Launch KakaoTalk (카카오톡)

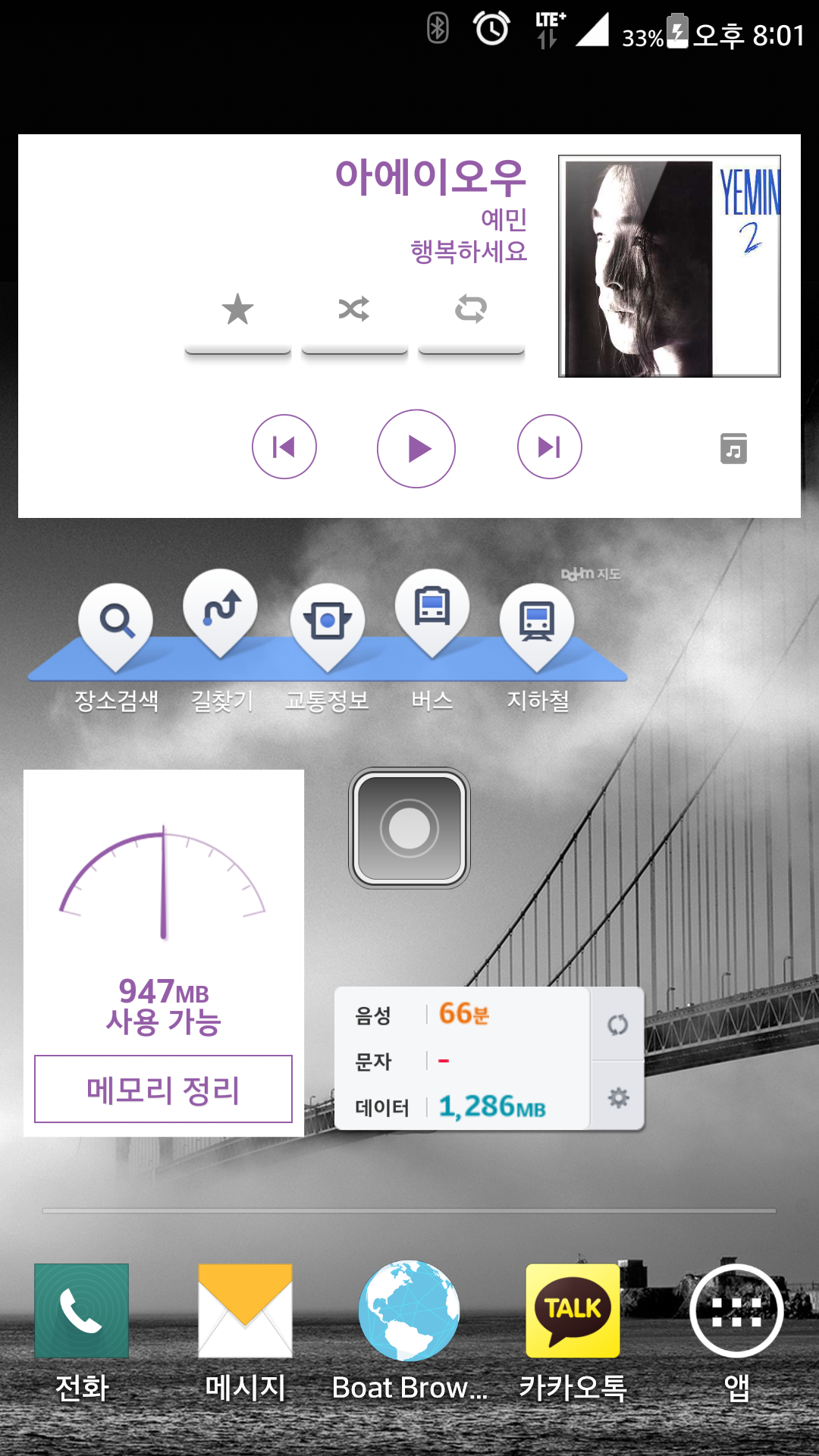tap(573, 1312)
